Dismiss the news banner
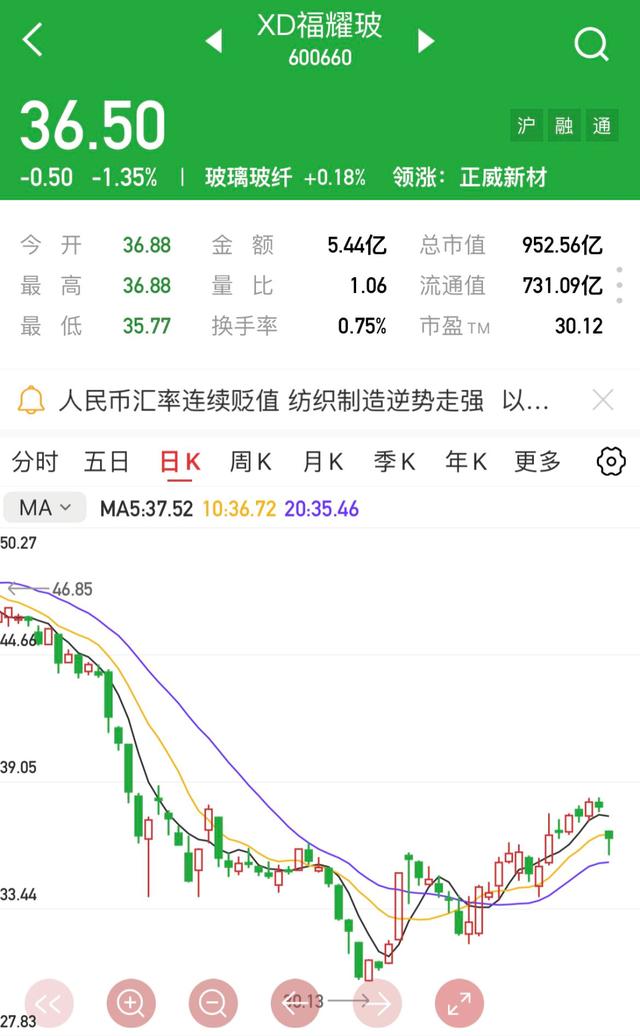640x1036 pixels. click(x=603, y=402)
